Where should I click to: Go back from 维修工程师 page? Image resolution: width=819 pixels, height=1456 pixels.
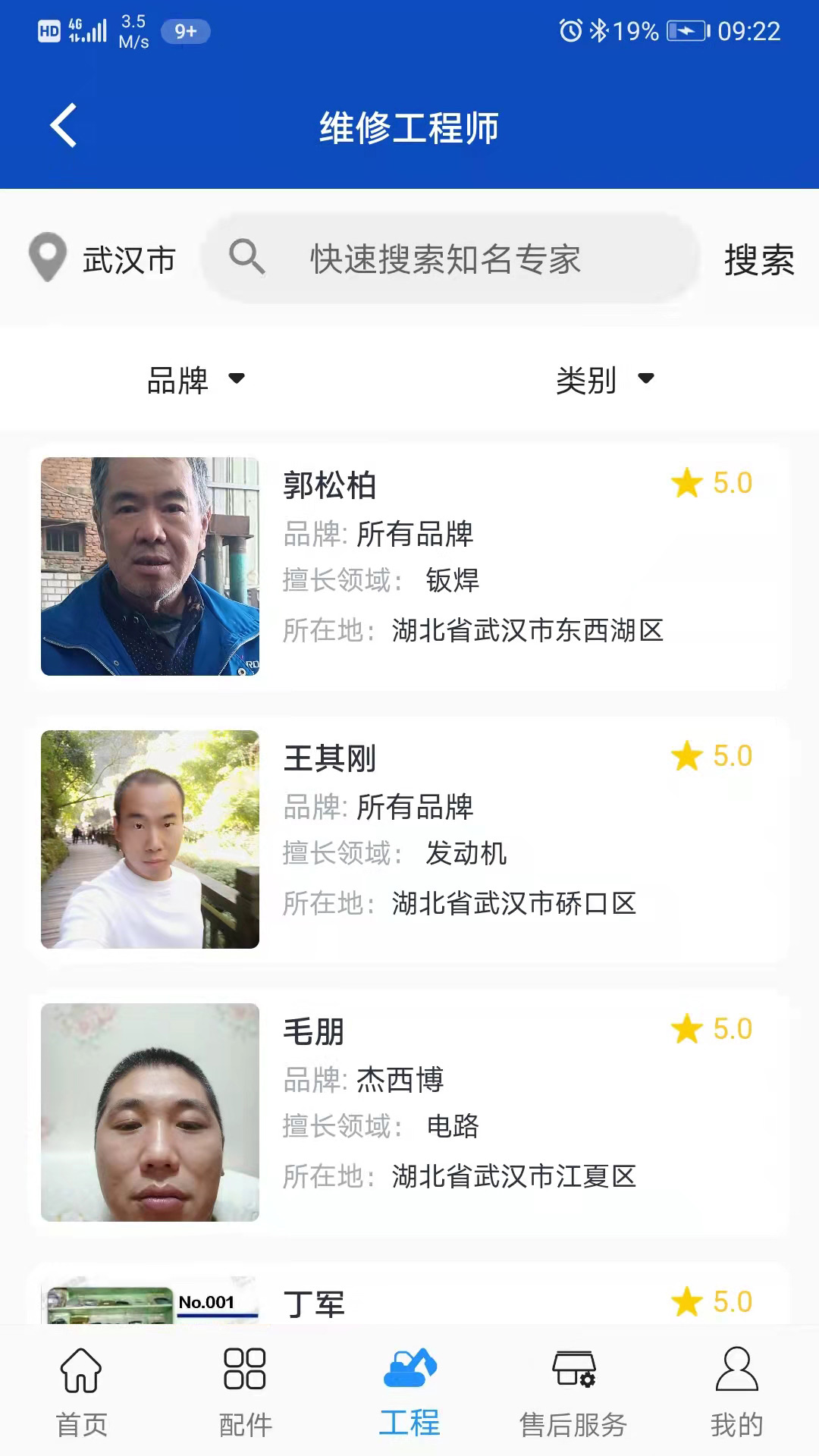[64, 126]
